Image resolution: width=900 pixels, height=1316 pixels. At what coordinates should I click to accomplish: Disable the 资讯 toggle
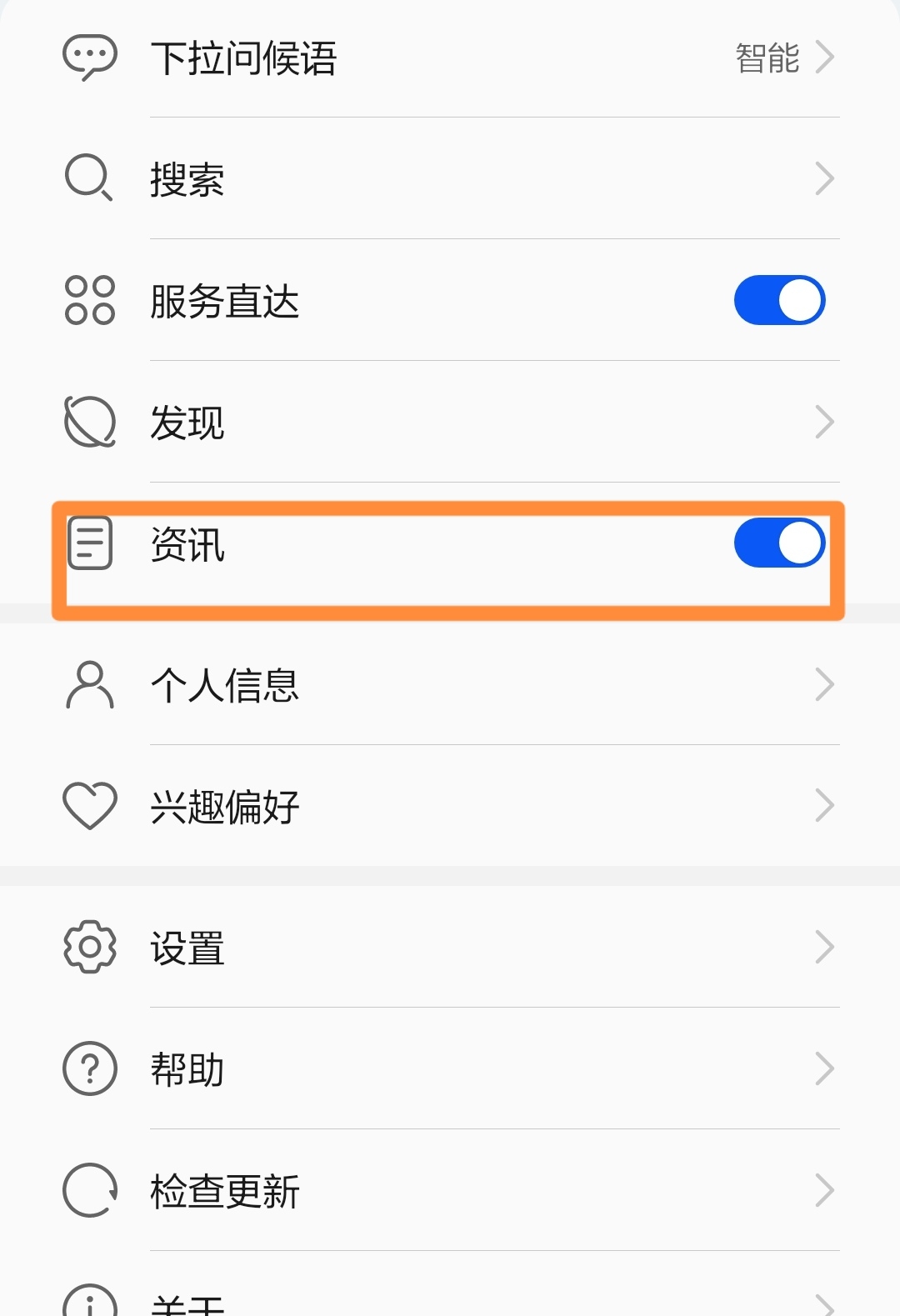tap(779, 543)
